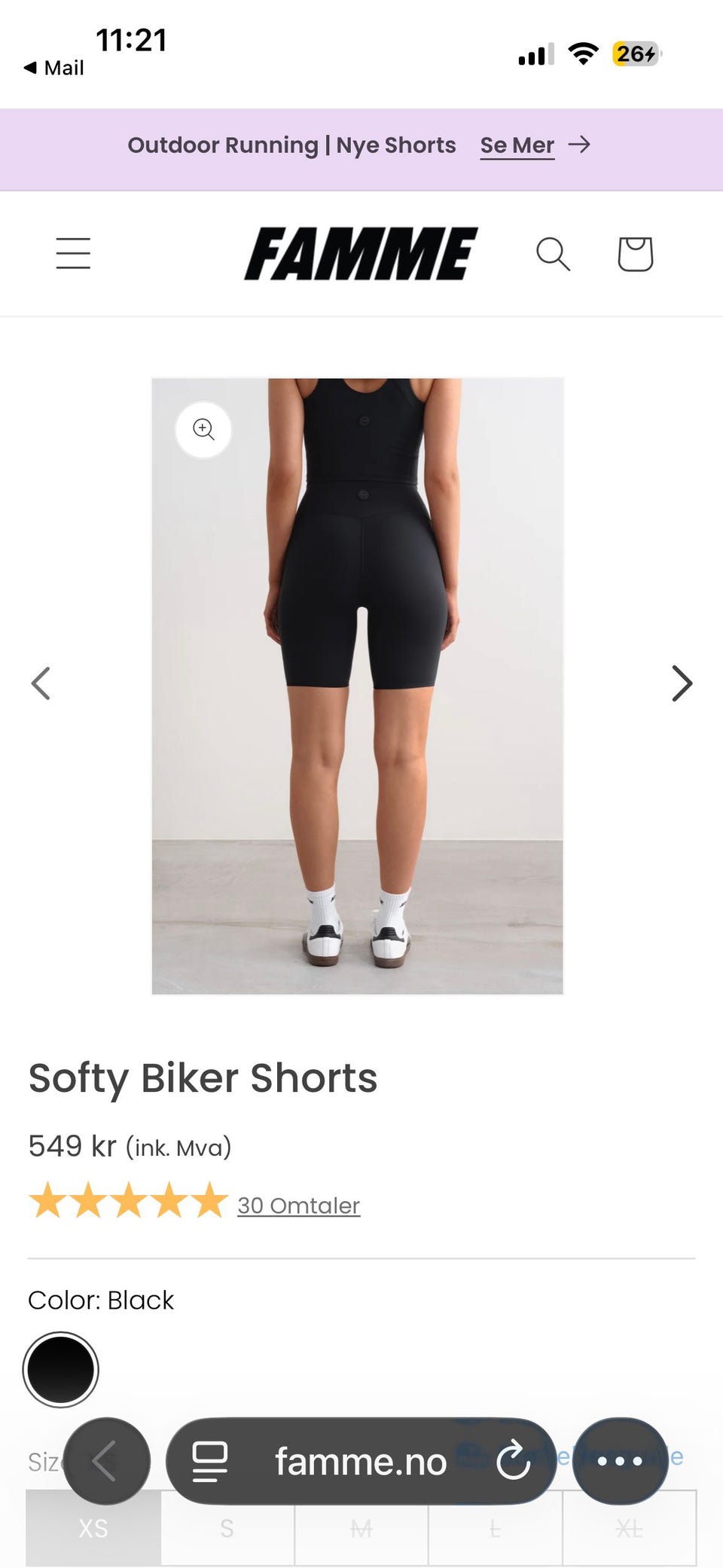Screen dimensions: 723x1568
Task: Open the shopping bag
Action: coord(635,254)
